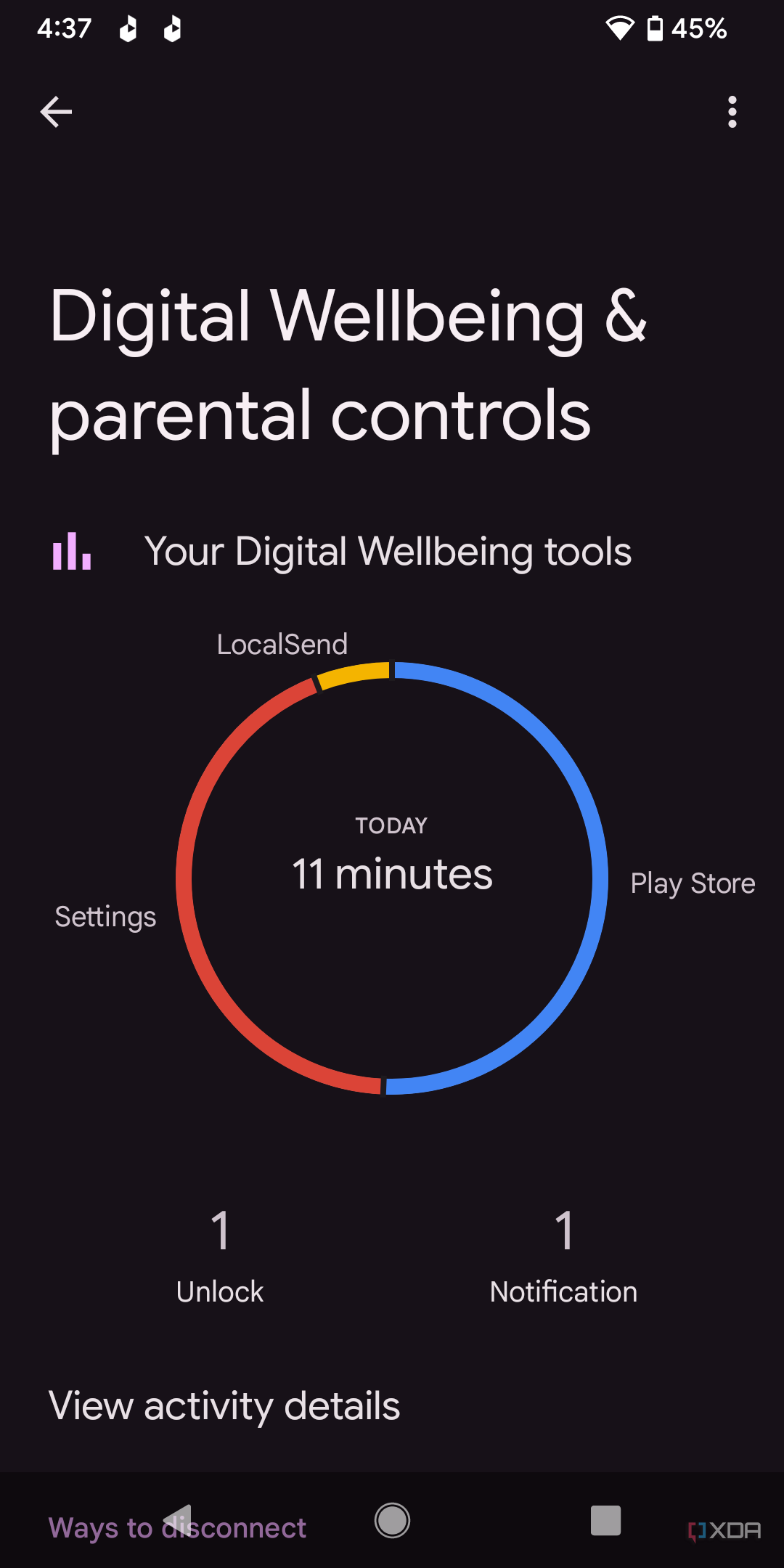Tap the Your Digital Wellbeing tools header
This screenshot has width=784, height=1568.
[x=389, y=552]
